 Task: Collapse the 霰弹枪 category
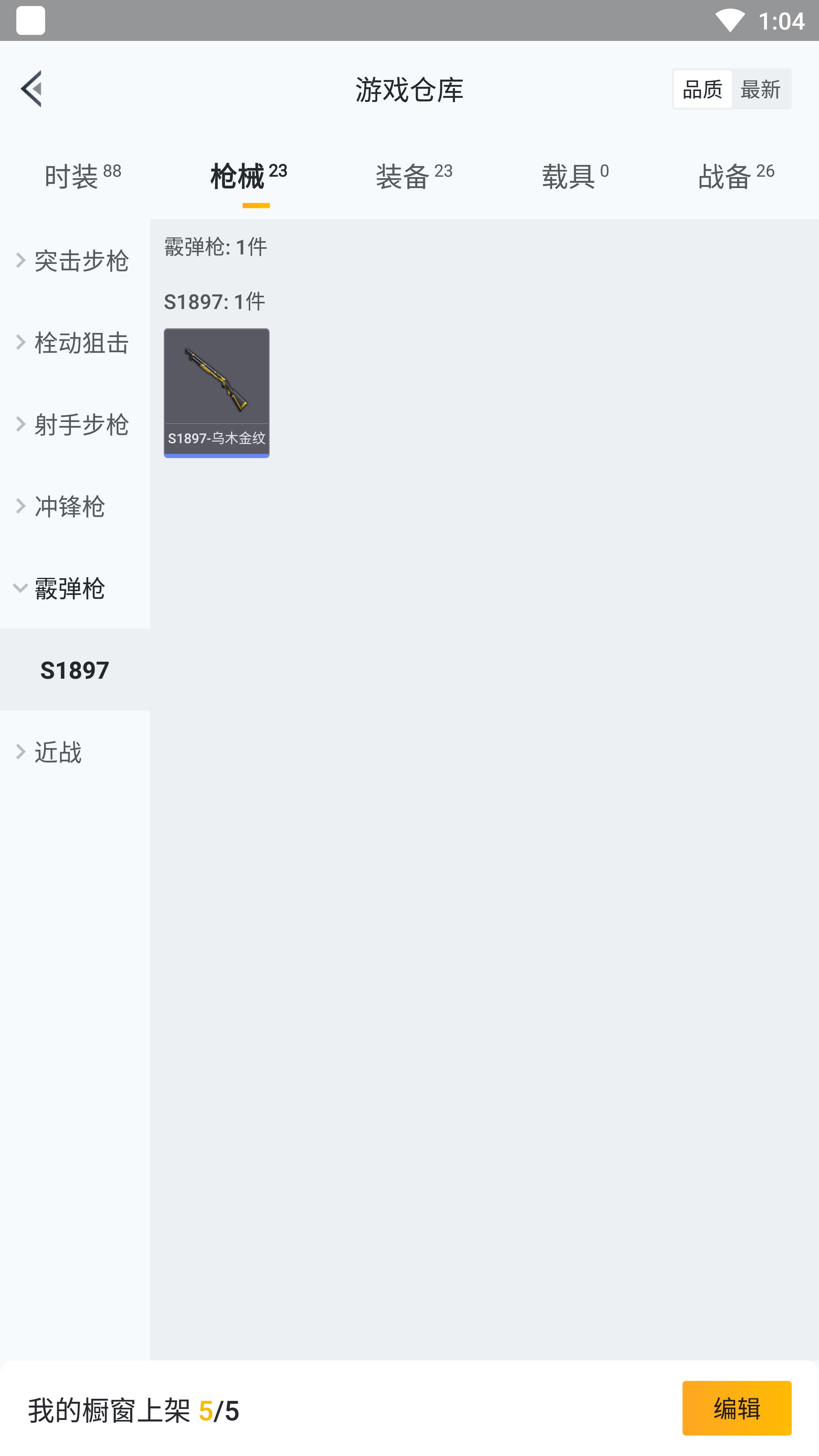pyautogui.click(x=75, y=588)
